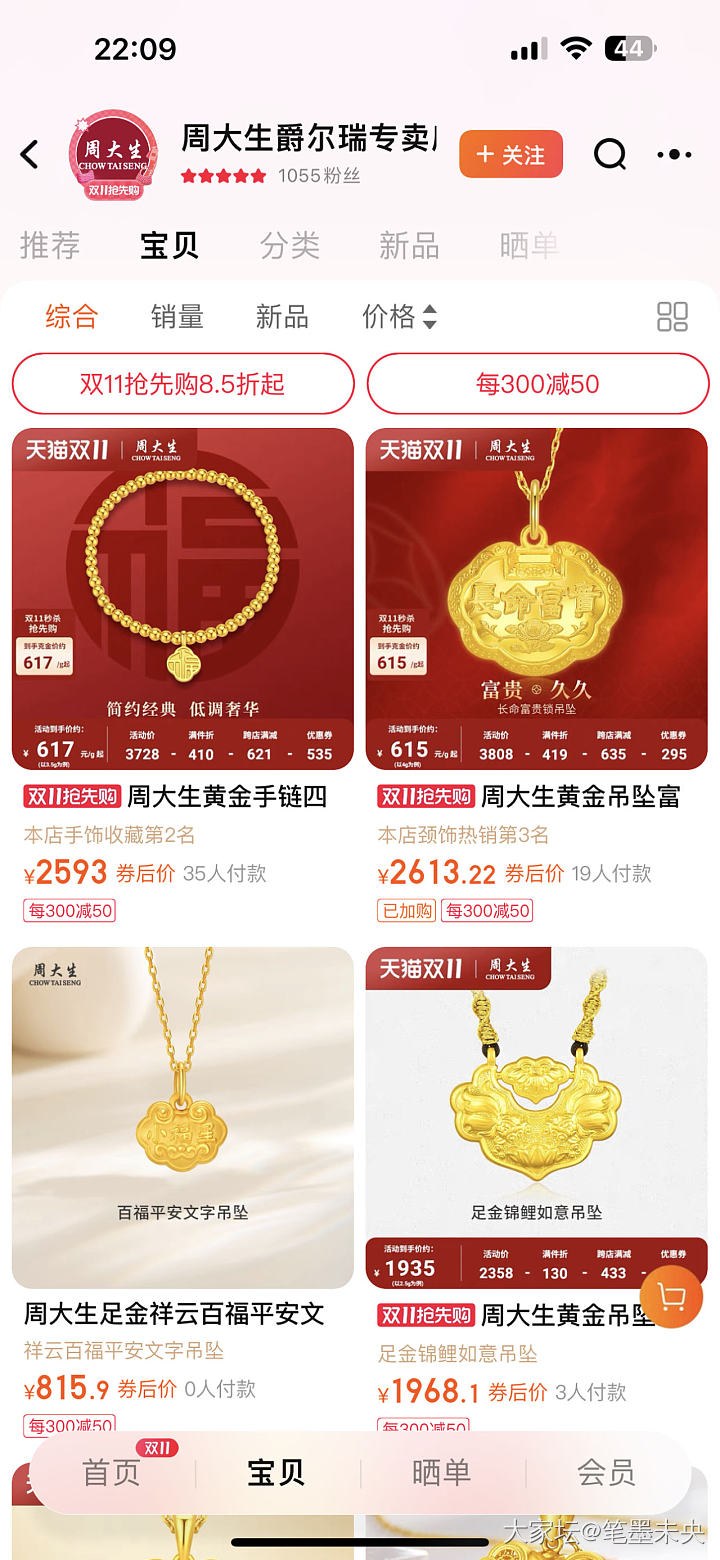
Task: Open the 周大生黄金手链 product card
Action: [x=183, y=600]
